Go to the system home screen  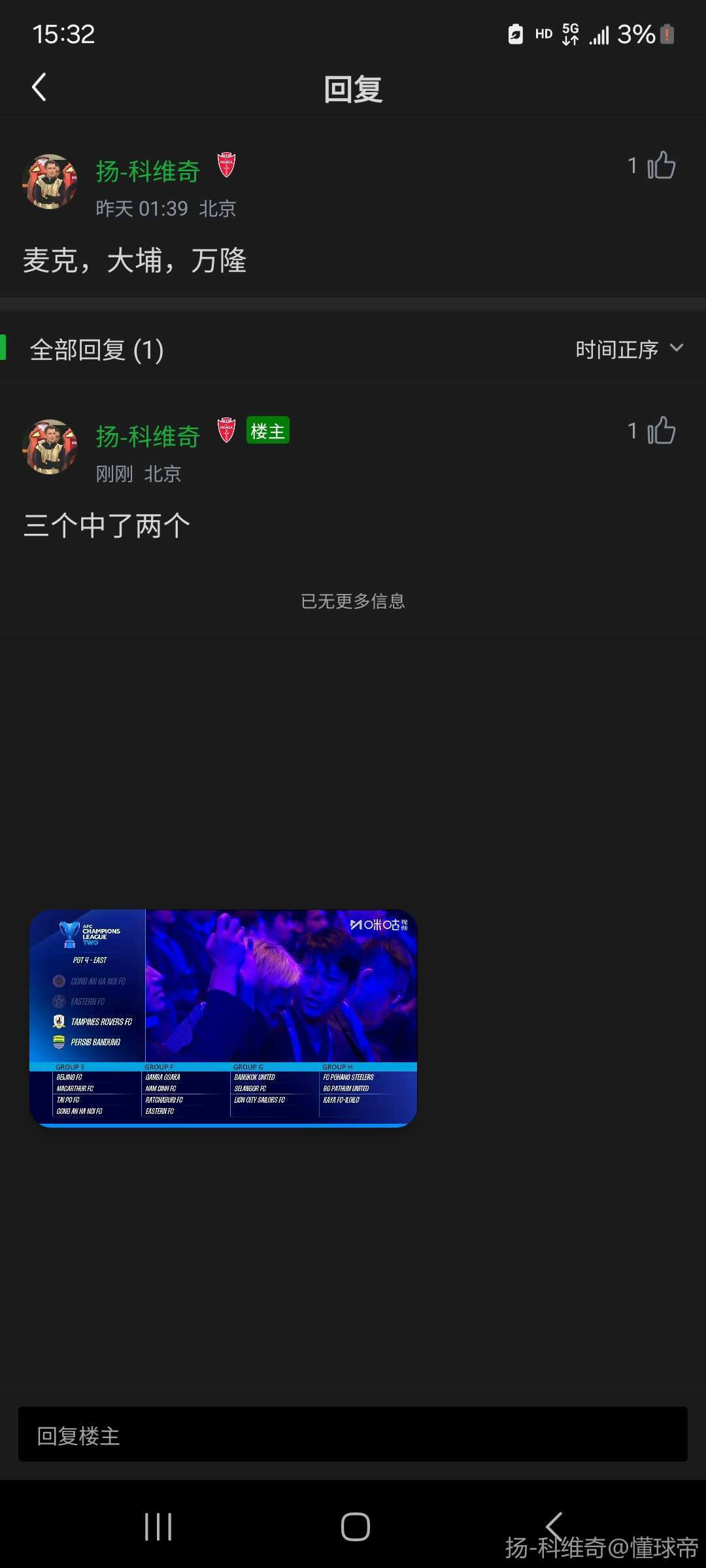pyautogui.click(x=355, y=1527)
